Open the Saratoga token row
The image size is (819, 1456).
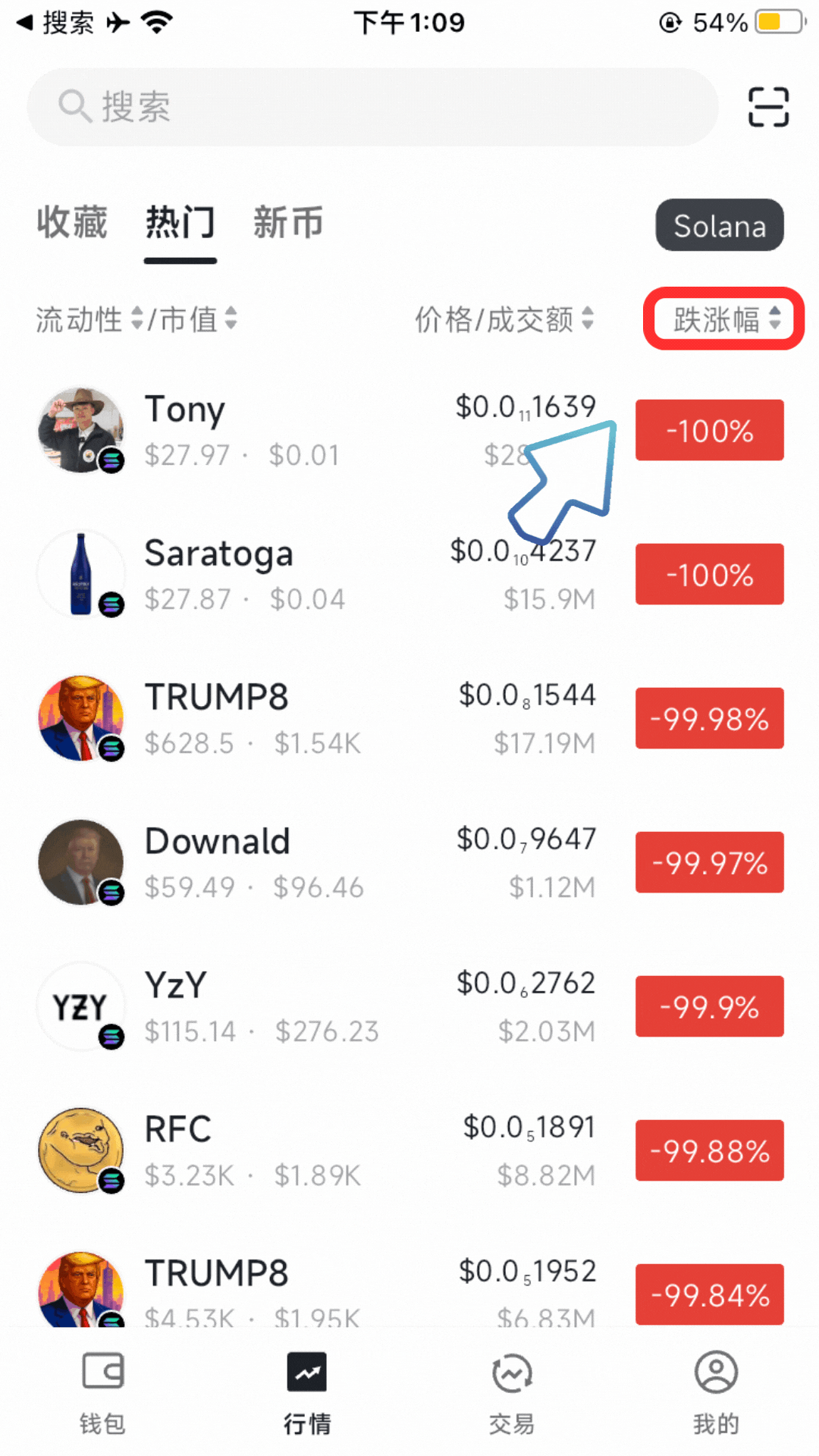303,574
